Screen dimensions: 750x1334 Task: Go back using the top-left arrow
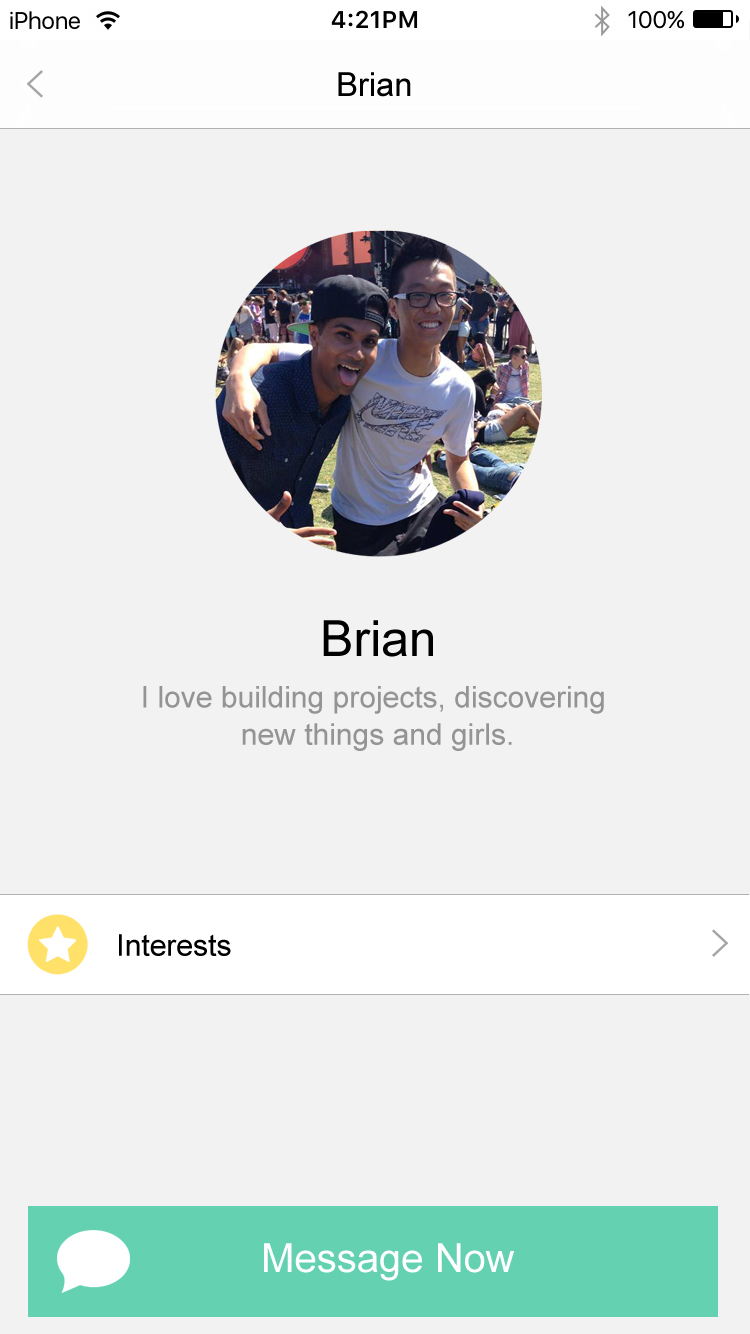[35, 84]
